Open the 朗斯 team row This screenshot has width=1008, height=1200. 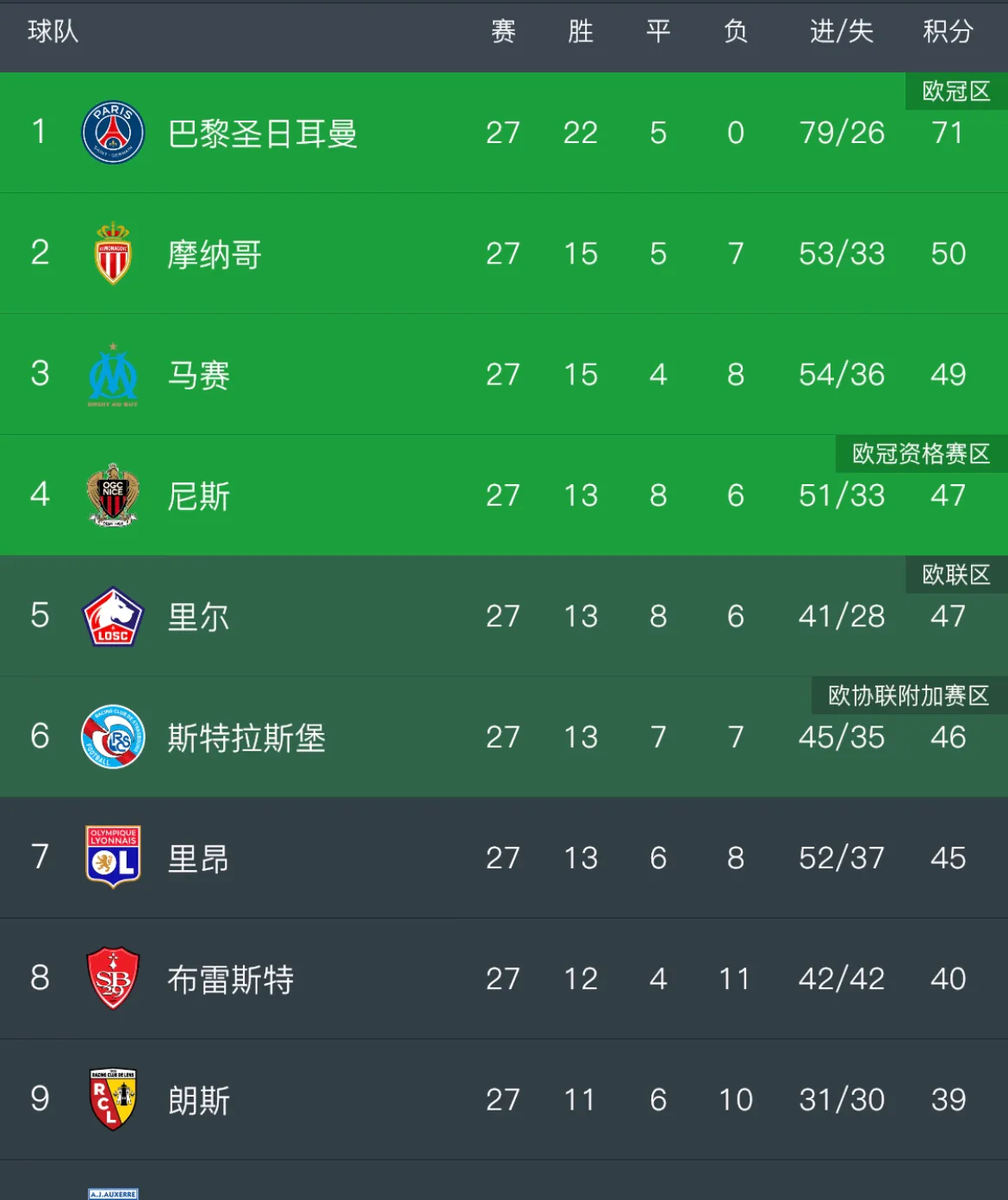click(199, 1100)
